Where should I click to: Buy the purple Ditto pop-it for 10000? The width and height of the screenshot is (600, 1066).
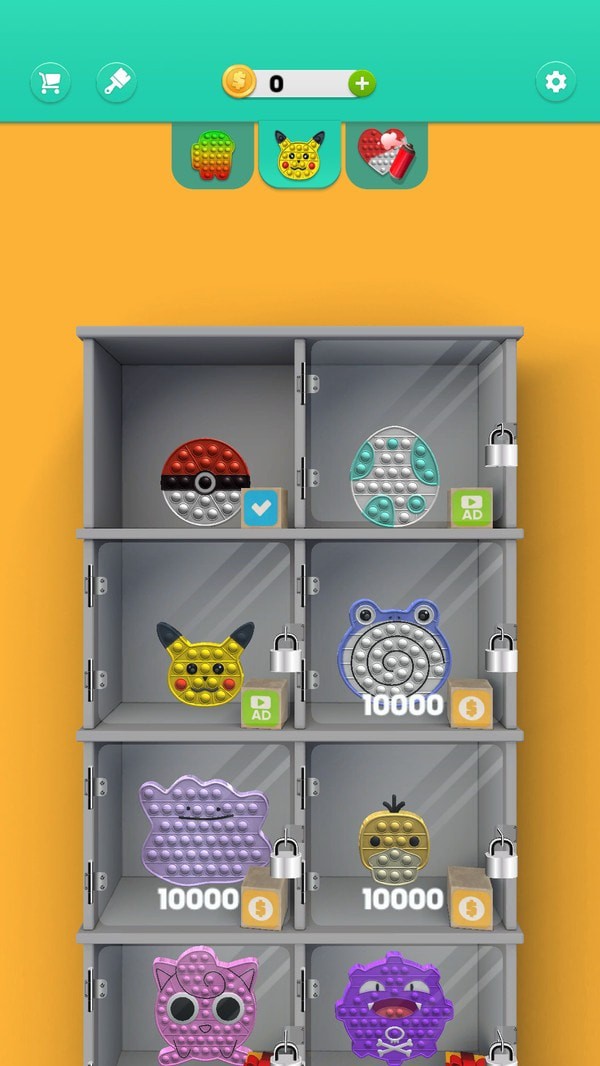click(264, 898)
